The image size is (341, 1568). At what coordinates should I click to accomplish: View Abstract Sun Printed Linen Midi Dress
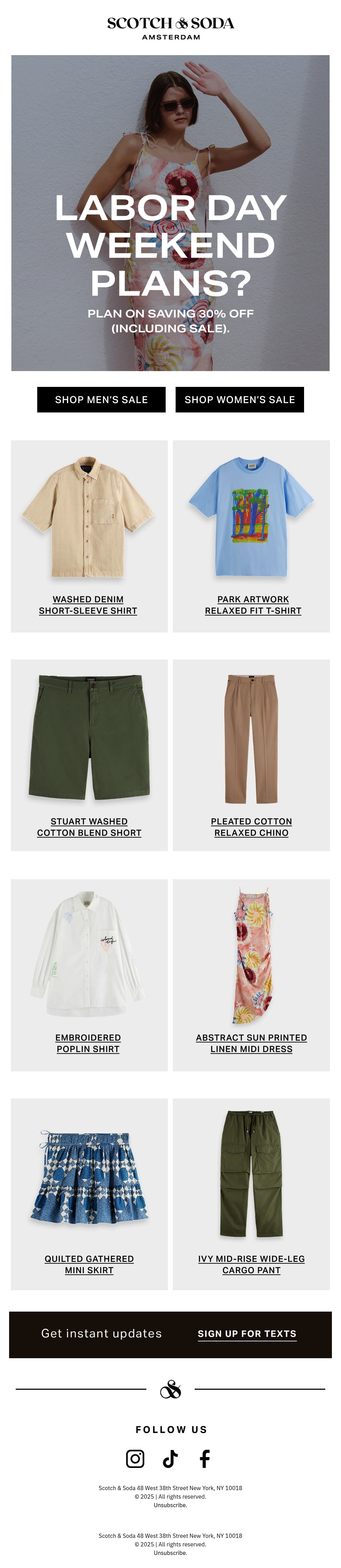pyautogui.click(x=251, y=1043)
